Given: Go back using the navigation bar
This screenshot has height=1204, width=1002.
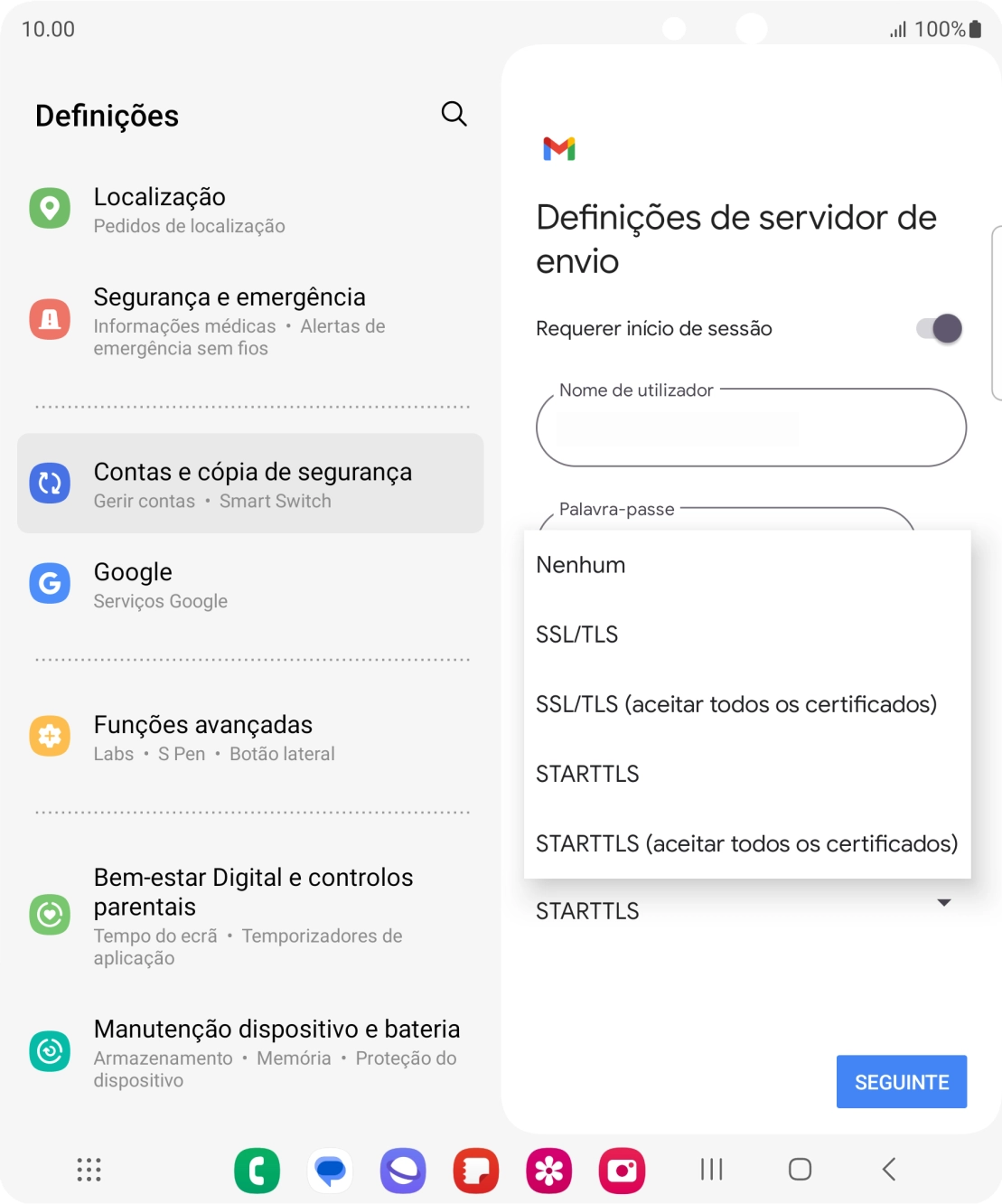Looking at the screenshot, I should (889, 1170).
